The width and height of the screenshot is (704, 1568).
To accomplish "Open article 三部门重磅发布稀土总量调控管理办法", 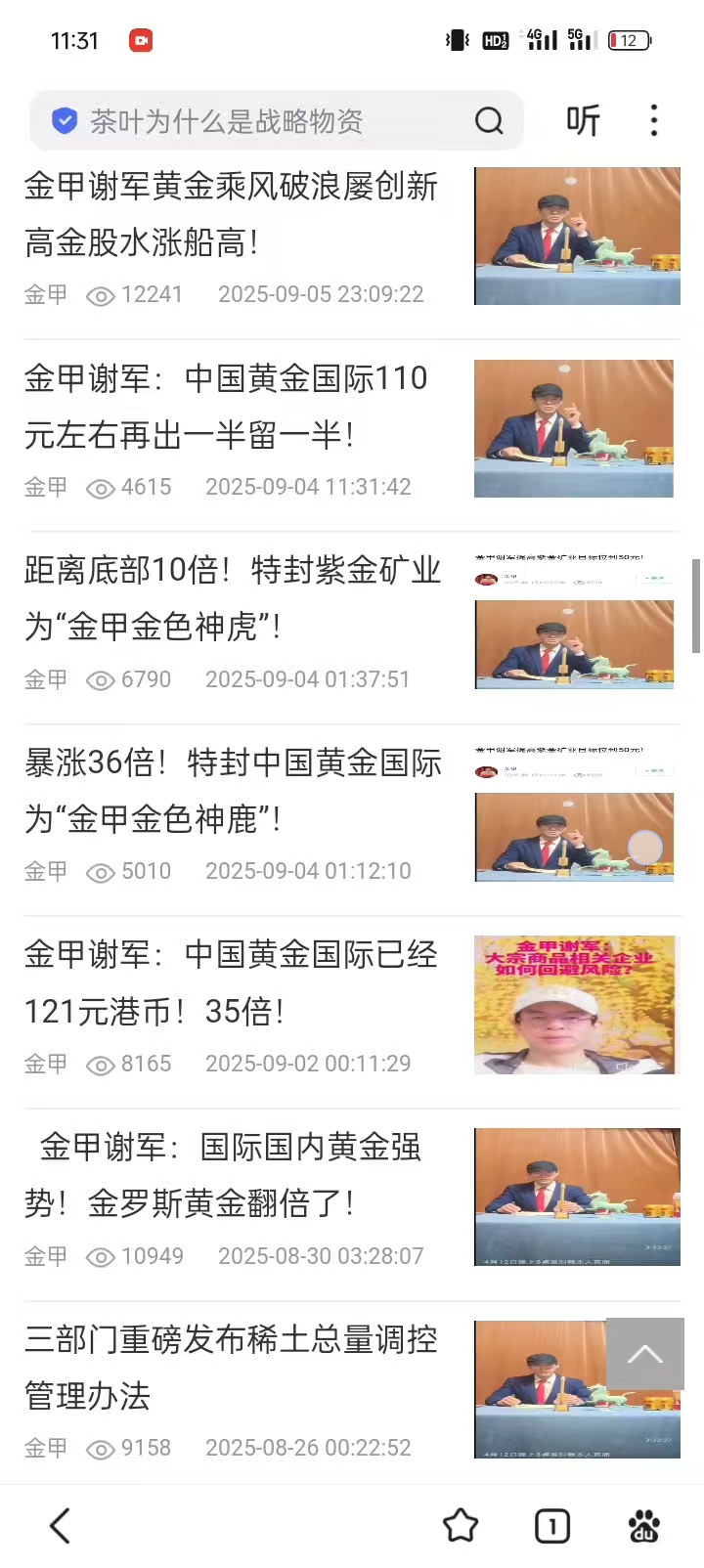I will (231, 1367).
